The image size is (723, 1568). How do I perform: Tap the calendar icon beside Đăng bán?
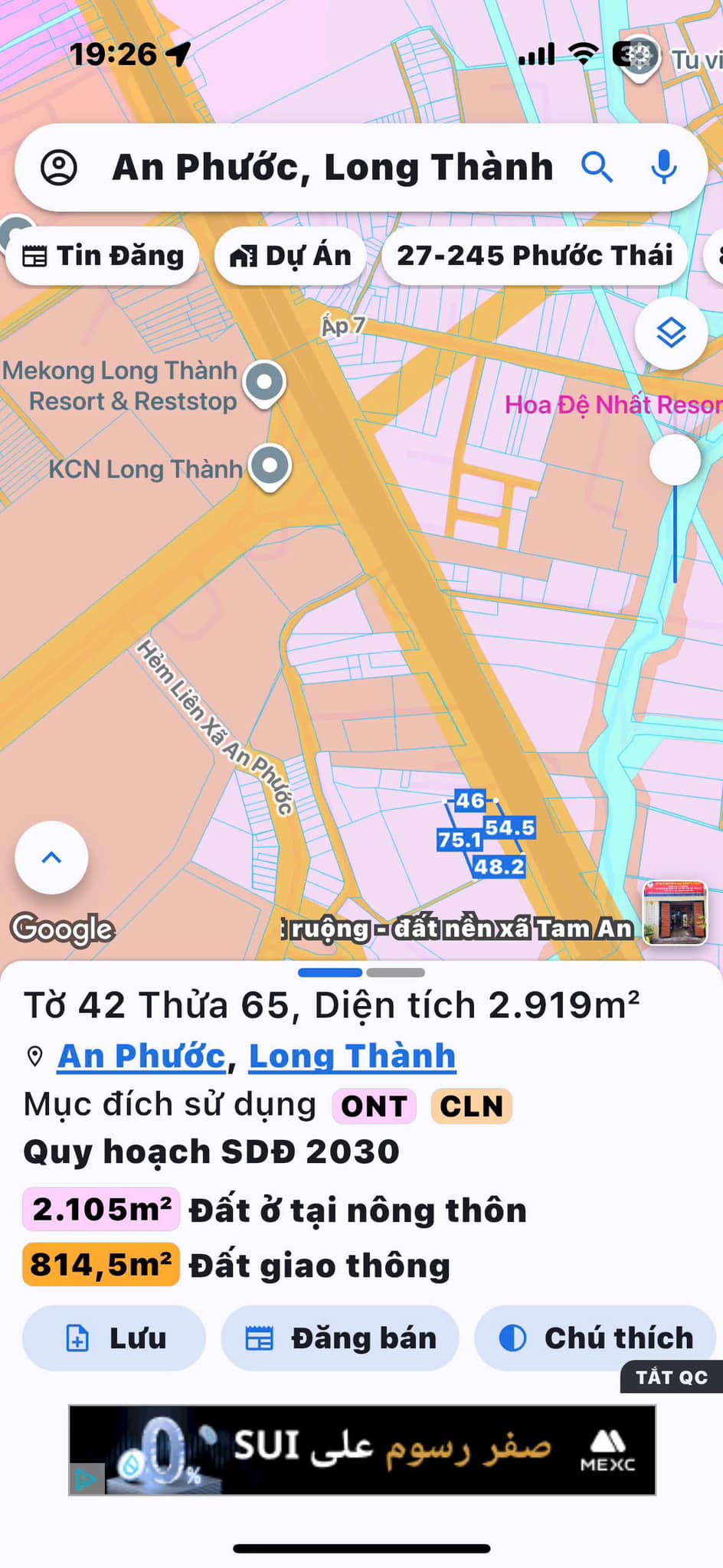263,1338
